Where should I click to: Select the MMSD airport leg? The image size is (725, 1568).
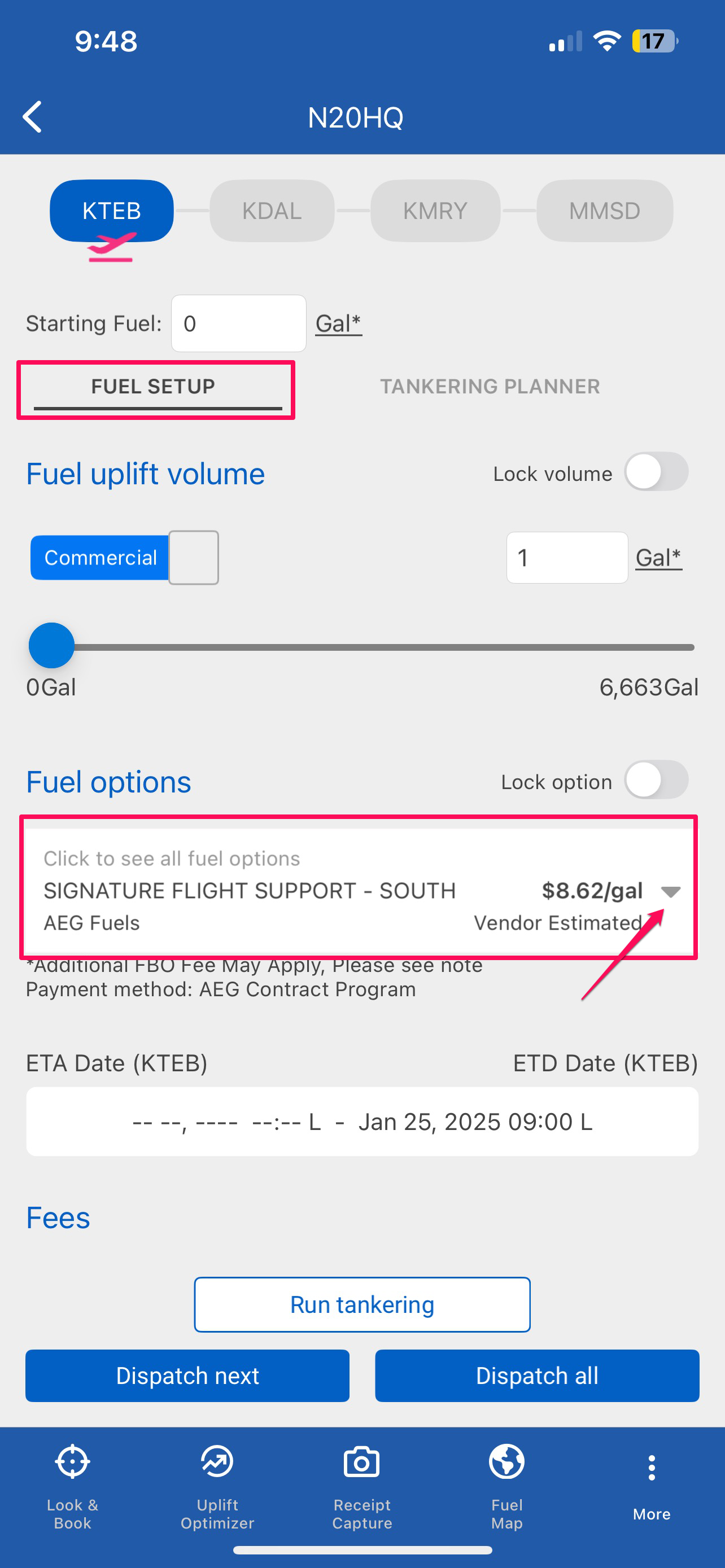tap(604, 211)
